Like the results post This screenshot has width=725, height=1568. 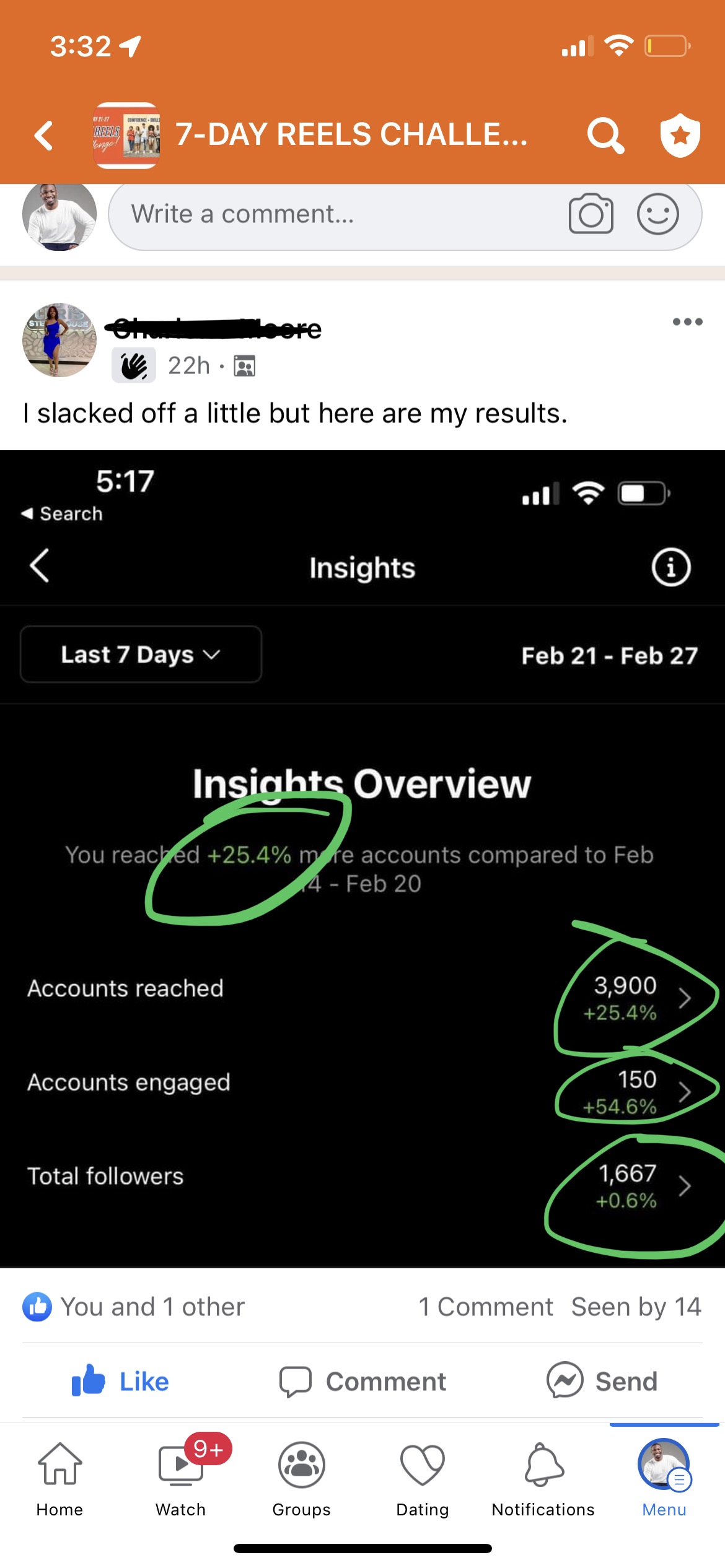(121, 1381)
